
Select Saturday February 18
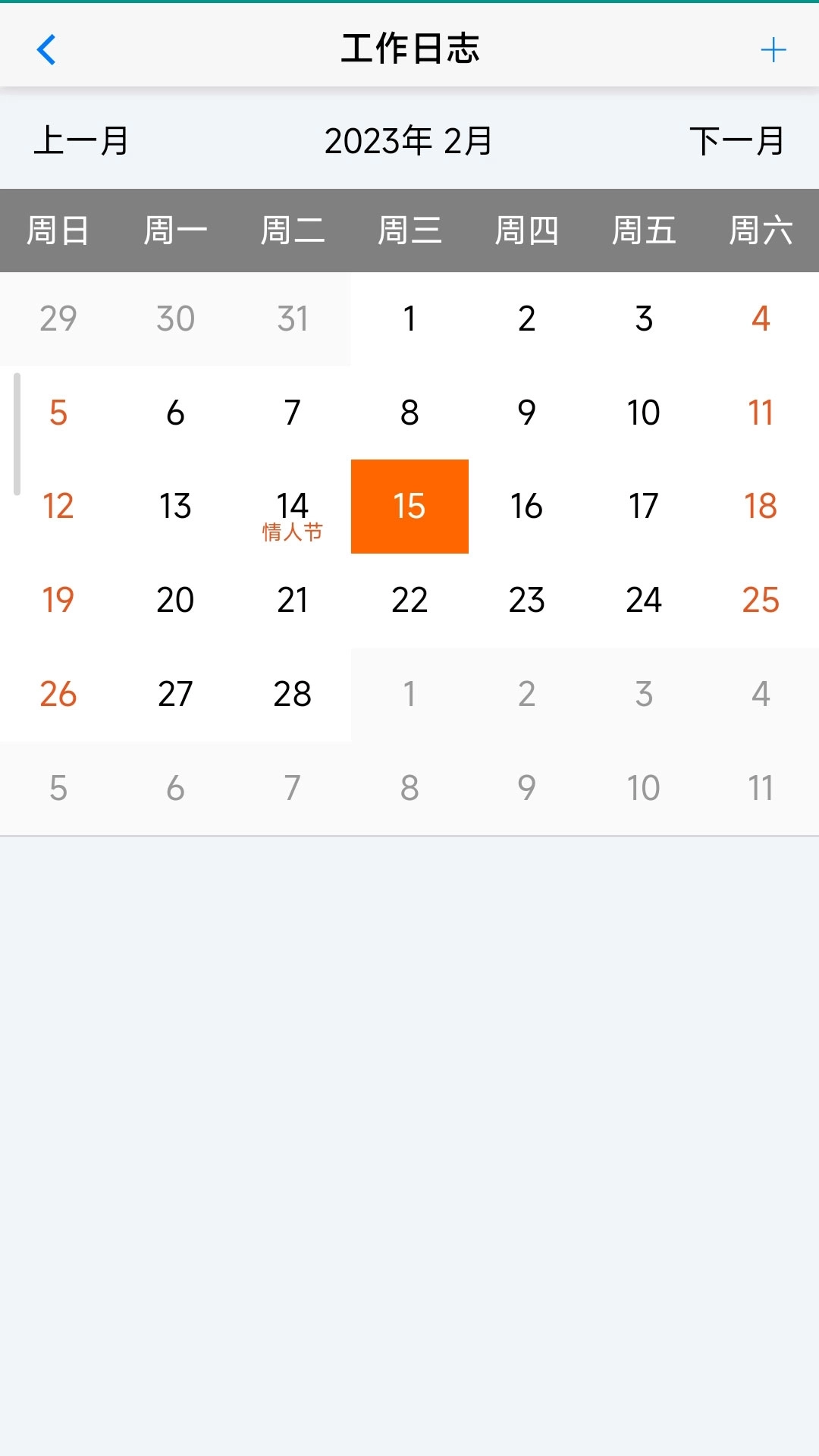tap(761, 507)
